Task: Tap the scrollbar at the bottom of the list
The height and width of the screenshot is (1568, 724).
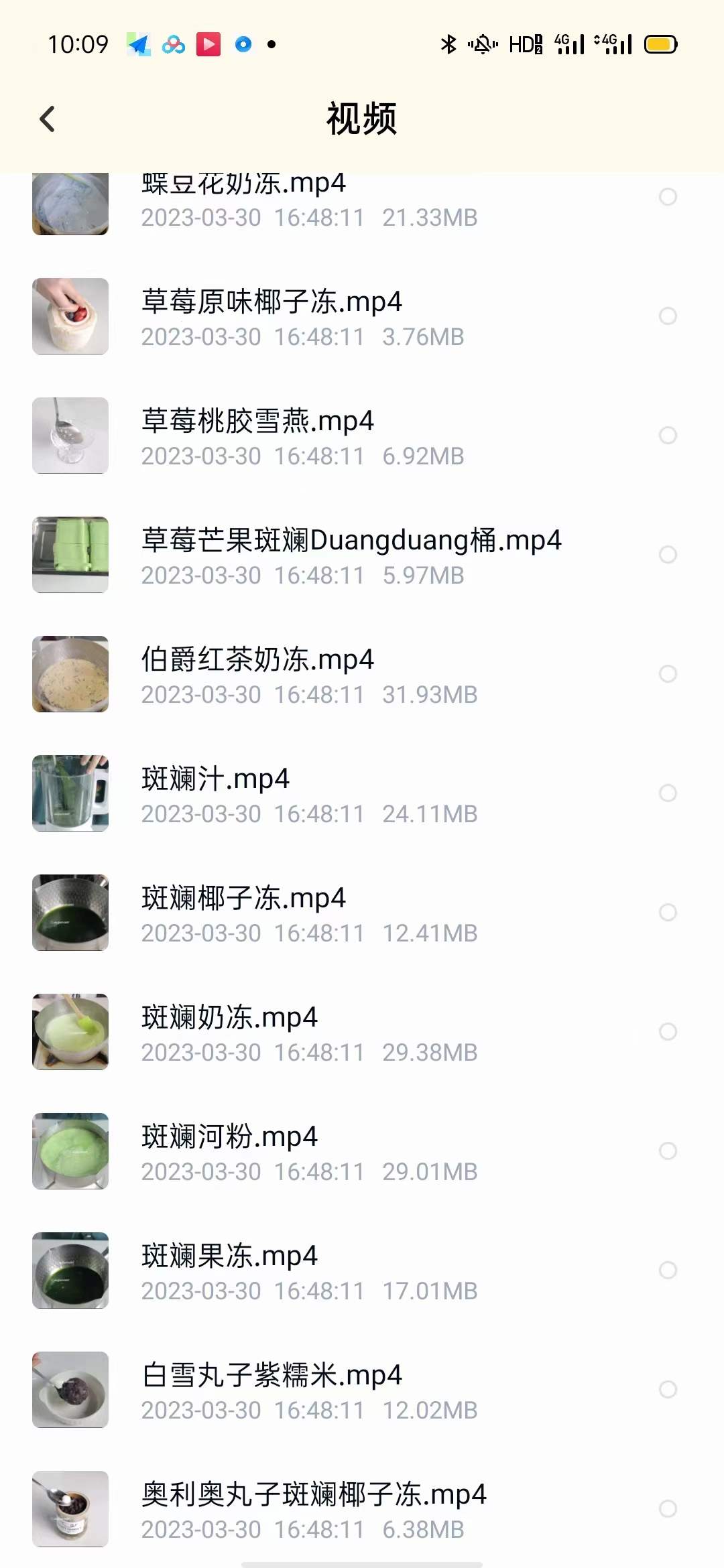Action: [x=362, y=1561]
